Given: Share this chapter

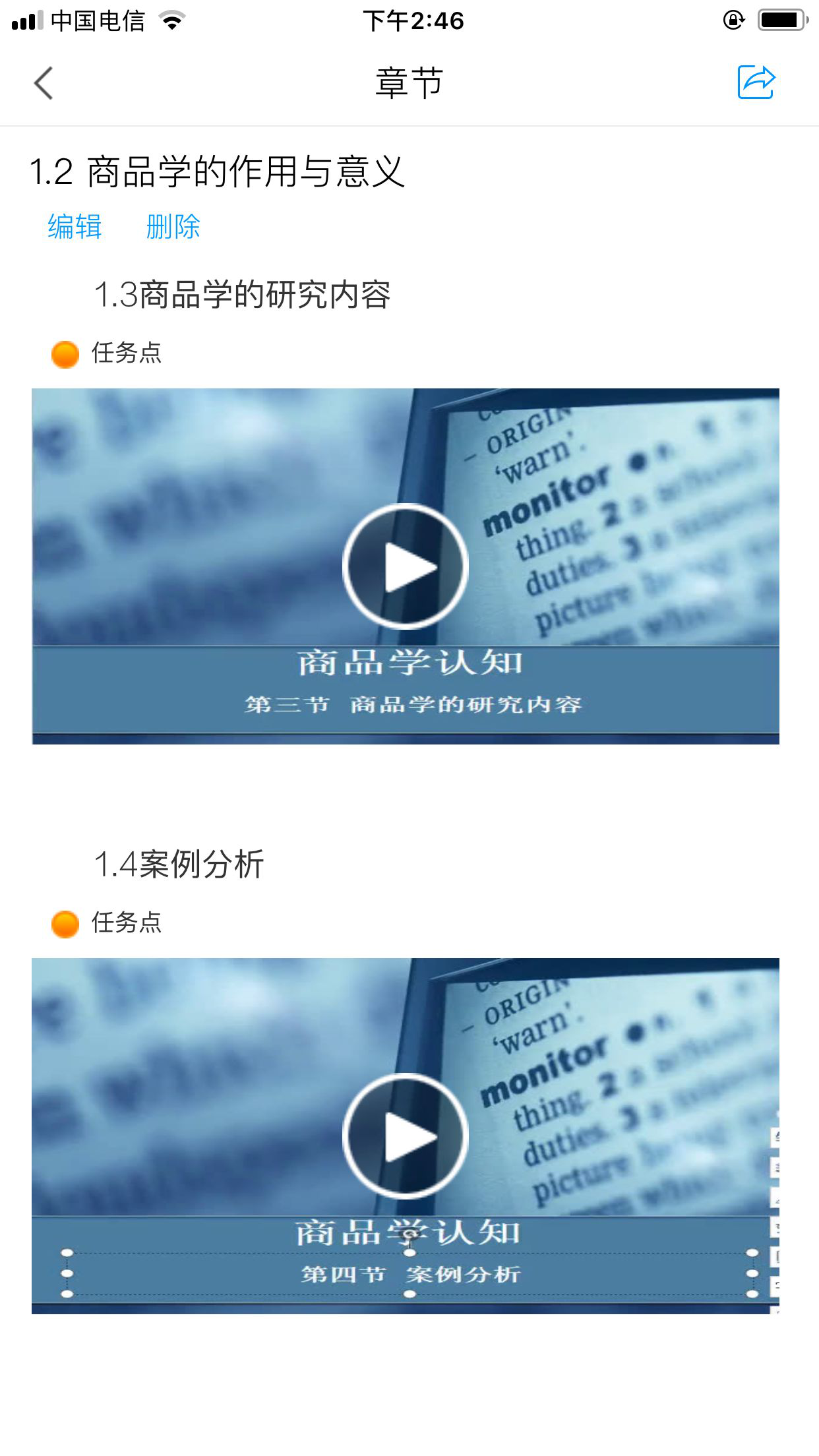Looking at the screenshot, I should [x=756, y=82].
